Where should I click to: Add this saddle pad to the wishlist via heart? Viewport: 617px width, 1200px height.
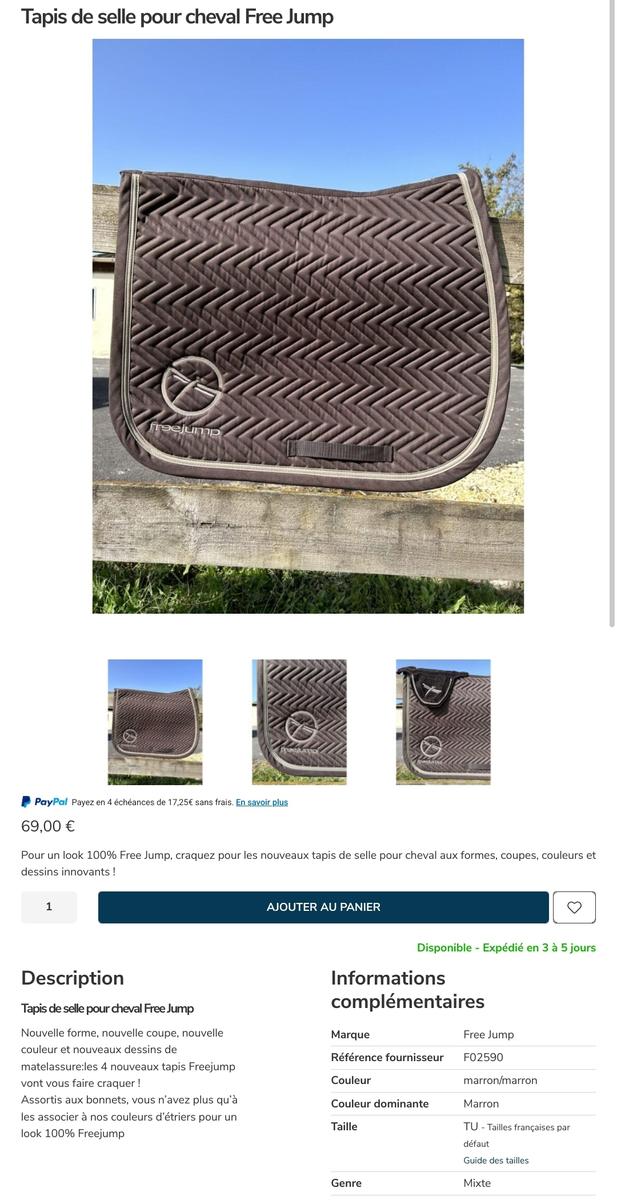click(574, 907)
